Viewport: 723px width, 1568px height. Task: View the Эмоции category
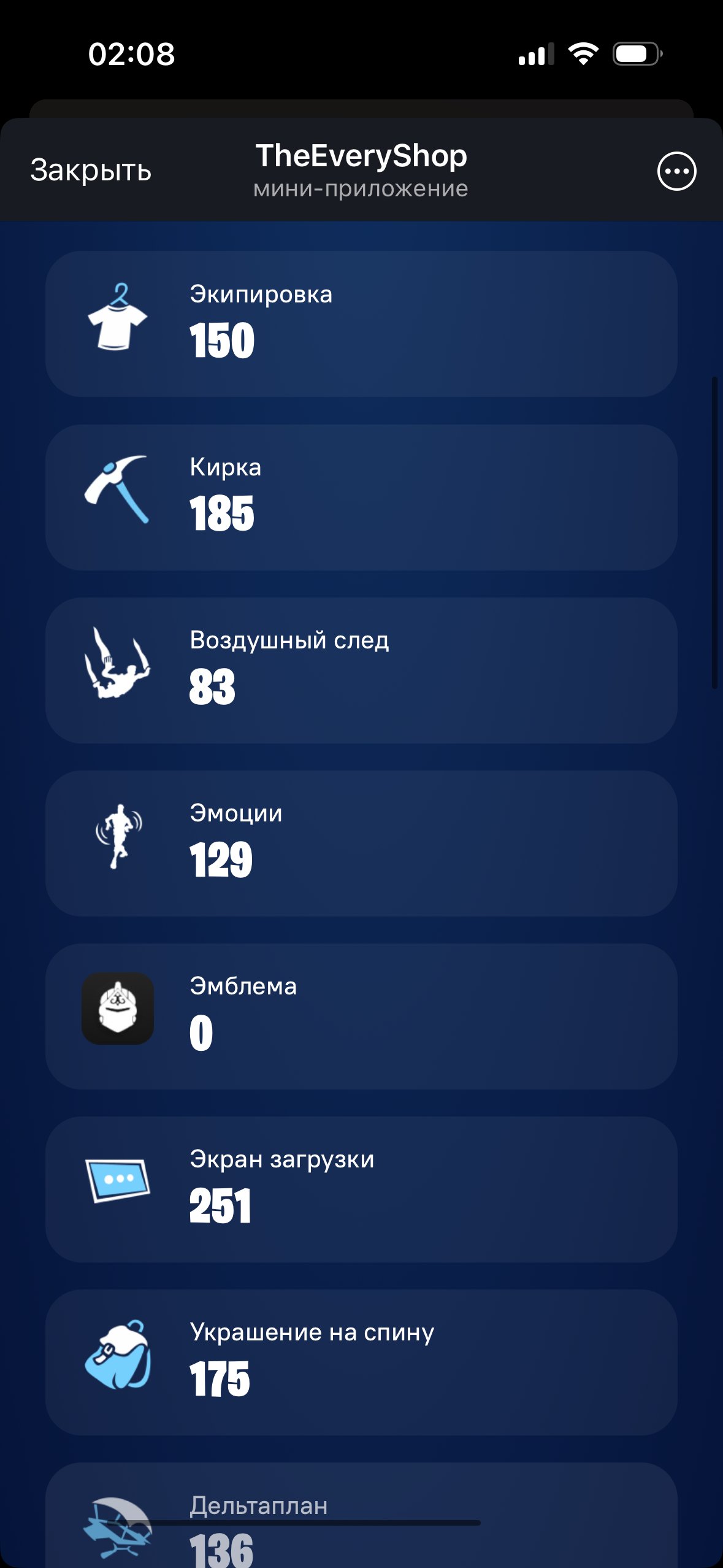[x=361, y=843]
